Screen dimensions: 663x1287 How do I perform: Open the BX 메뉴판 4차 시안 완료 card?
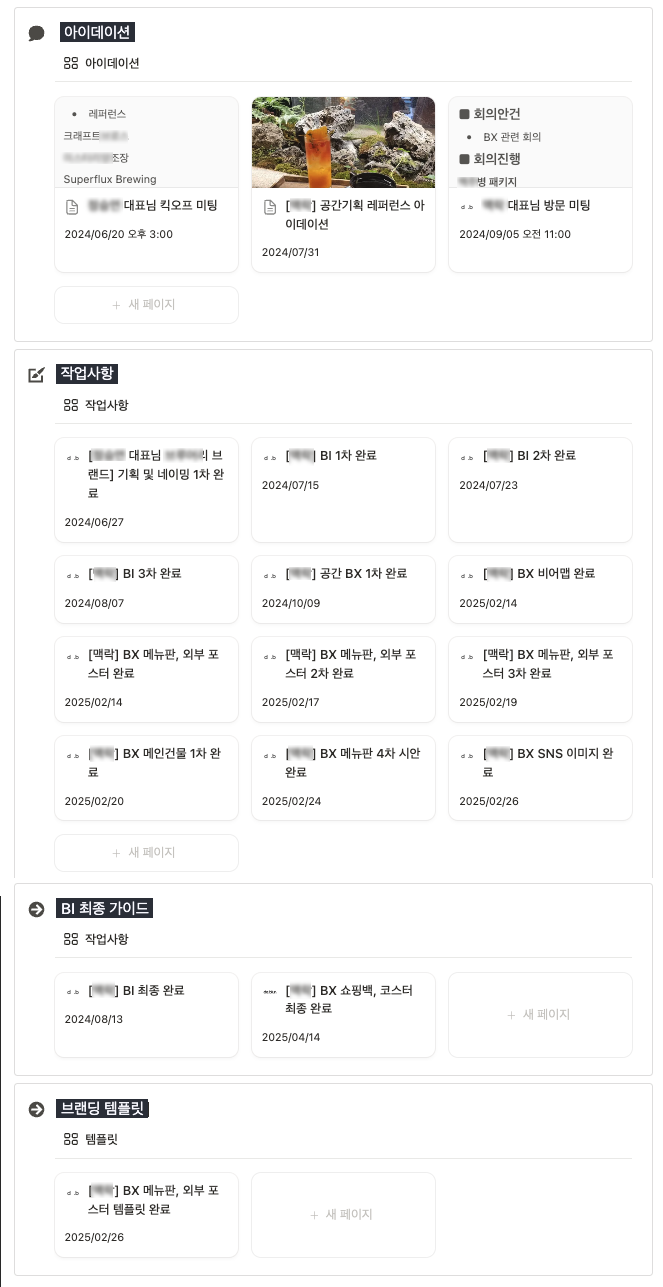tap(343, 778)
